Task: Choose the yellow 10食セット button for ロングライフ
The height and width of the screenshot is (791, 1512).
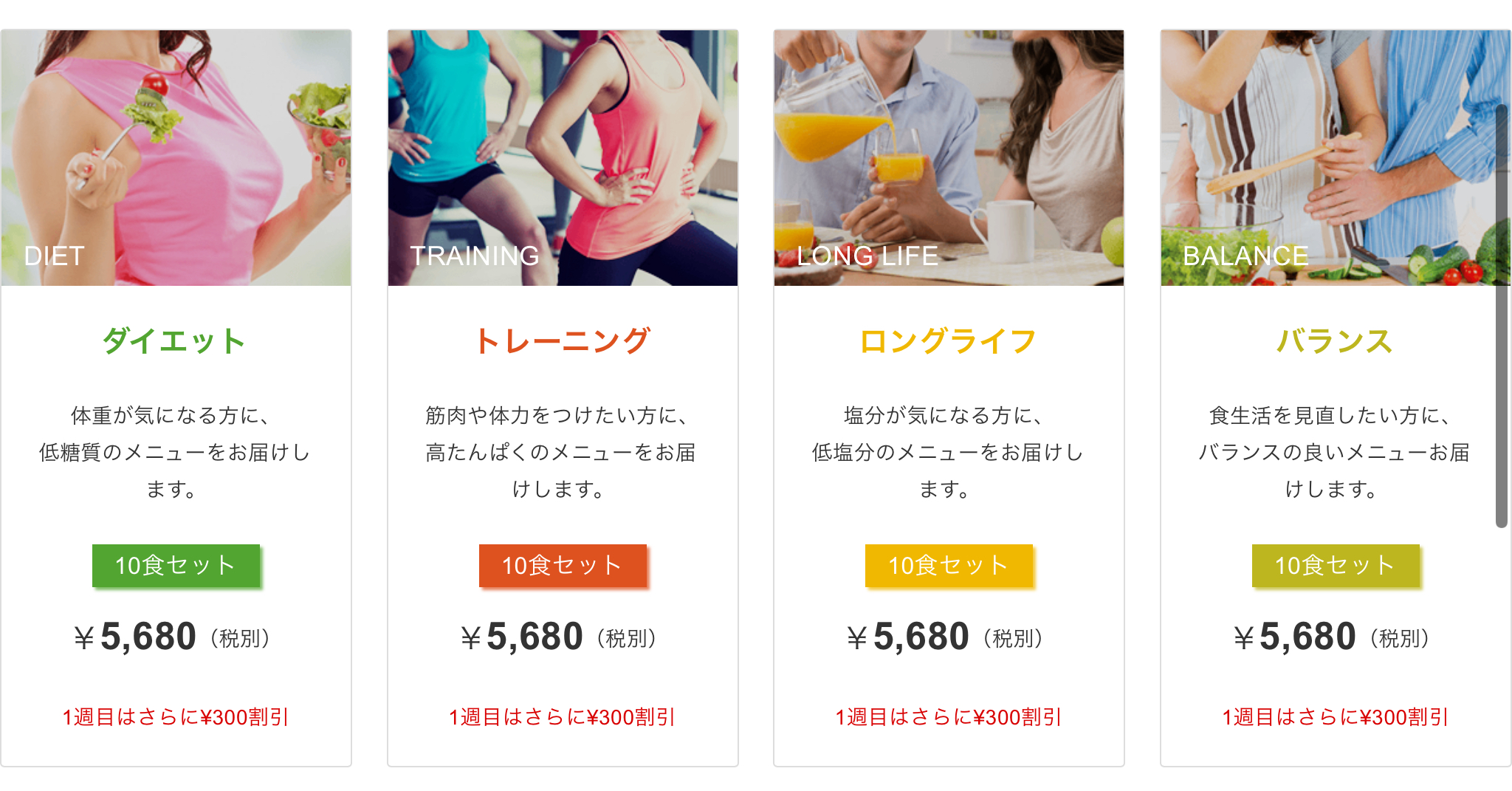Action: (x=949, y=566)
